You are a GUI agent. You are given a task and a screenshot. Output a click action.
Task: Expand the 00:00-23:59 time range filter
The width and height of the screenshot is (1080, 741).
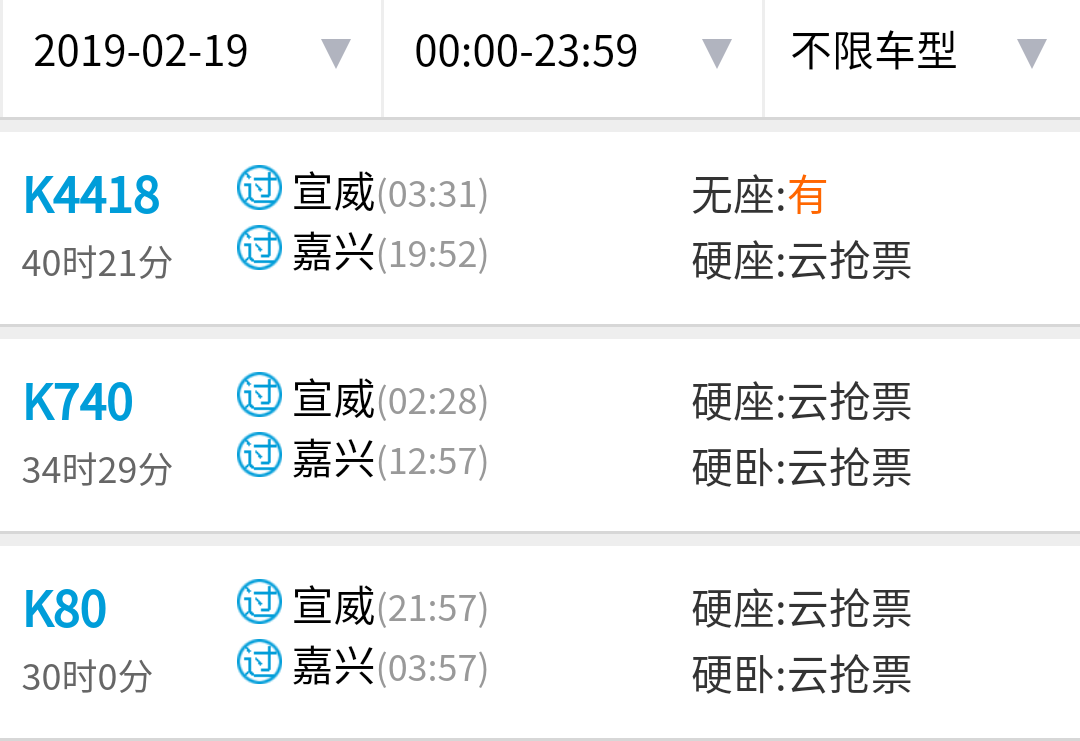coord(572,53)
